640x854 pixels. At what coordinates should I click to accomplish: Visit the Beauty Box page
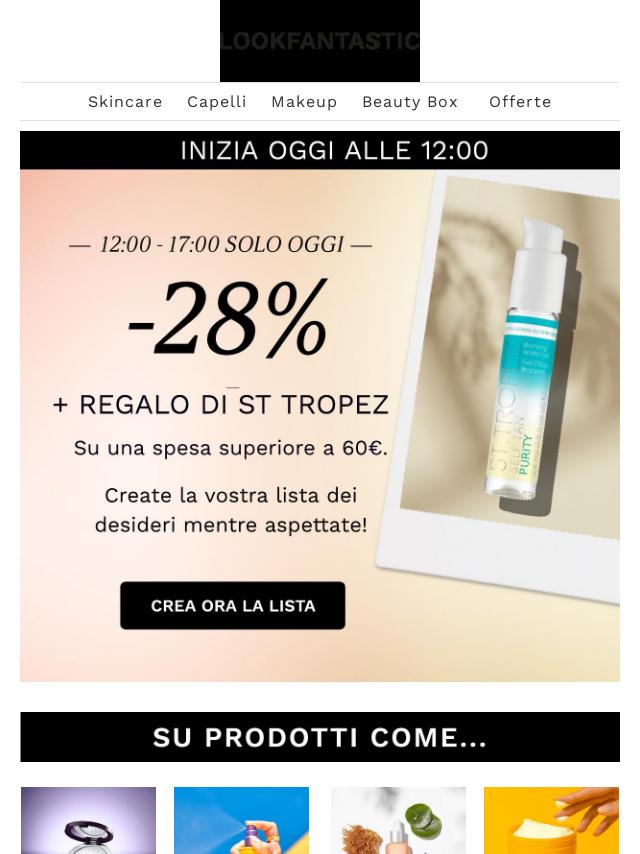click(410, 102)
